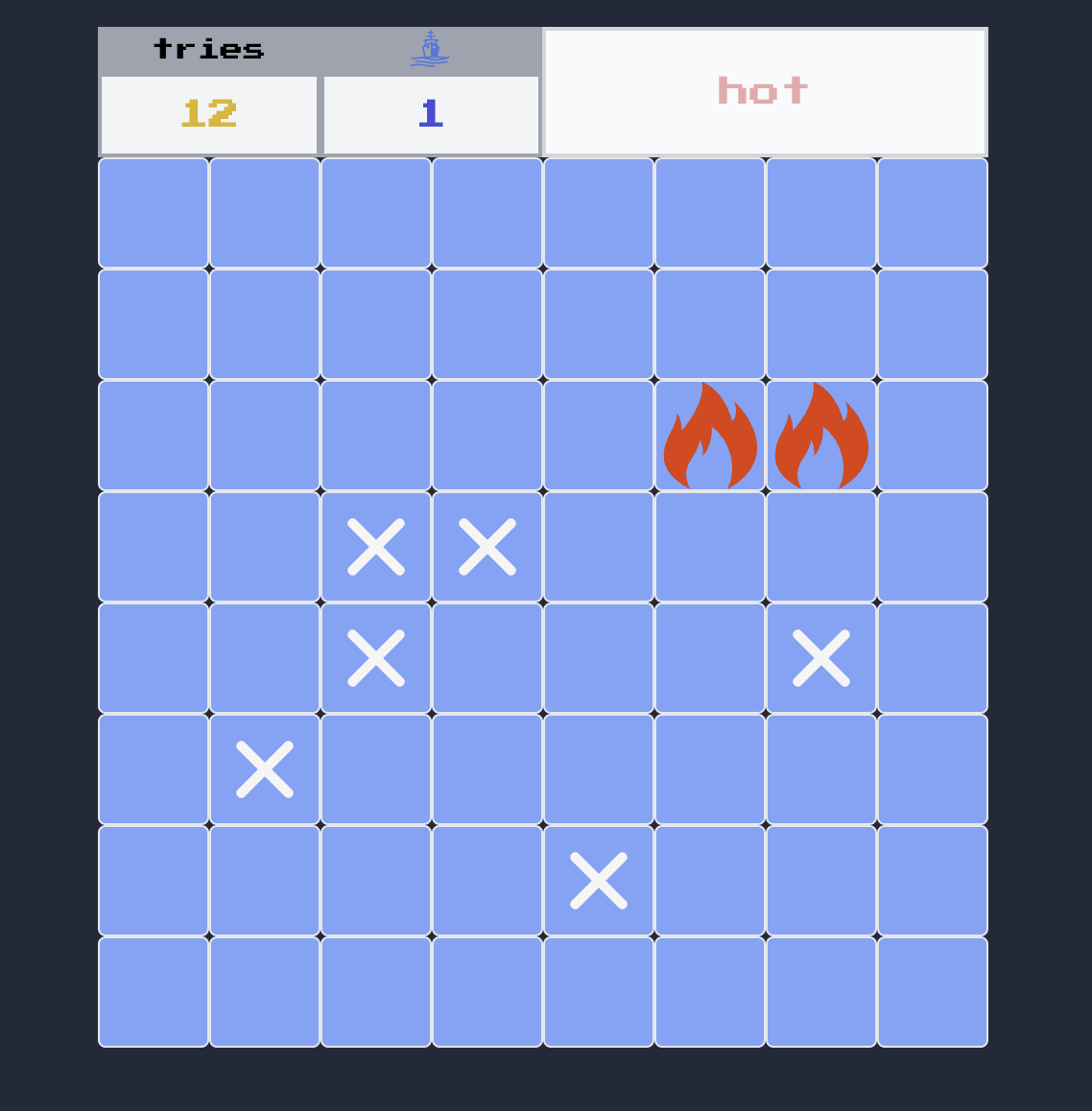Fire at the grid's bottom-right corner cell
Screen dimensions: 1092x1111
coord(933,992)
